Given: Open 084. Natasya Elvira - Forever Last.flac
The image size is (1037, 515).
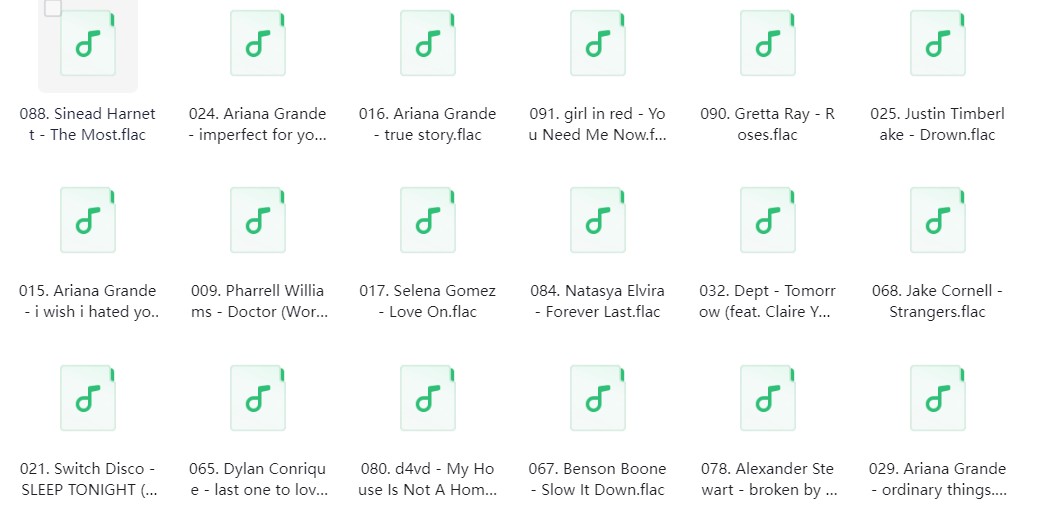Looking at the screenshot, I should coord(598,220).
